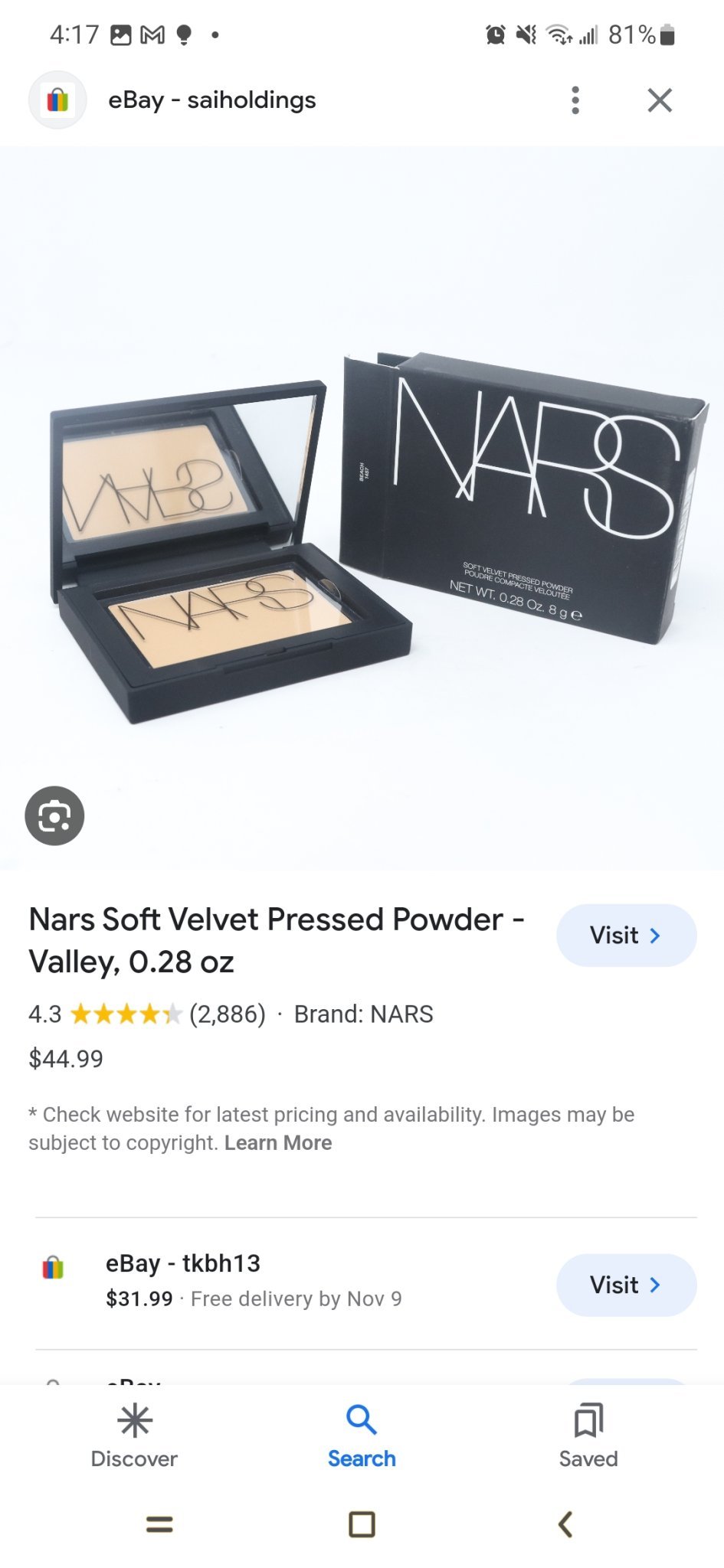724x1568 pixels.
Task: Open the three-dot overflow menu
Action: (575, 100)
